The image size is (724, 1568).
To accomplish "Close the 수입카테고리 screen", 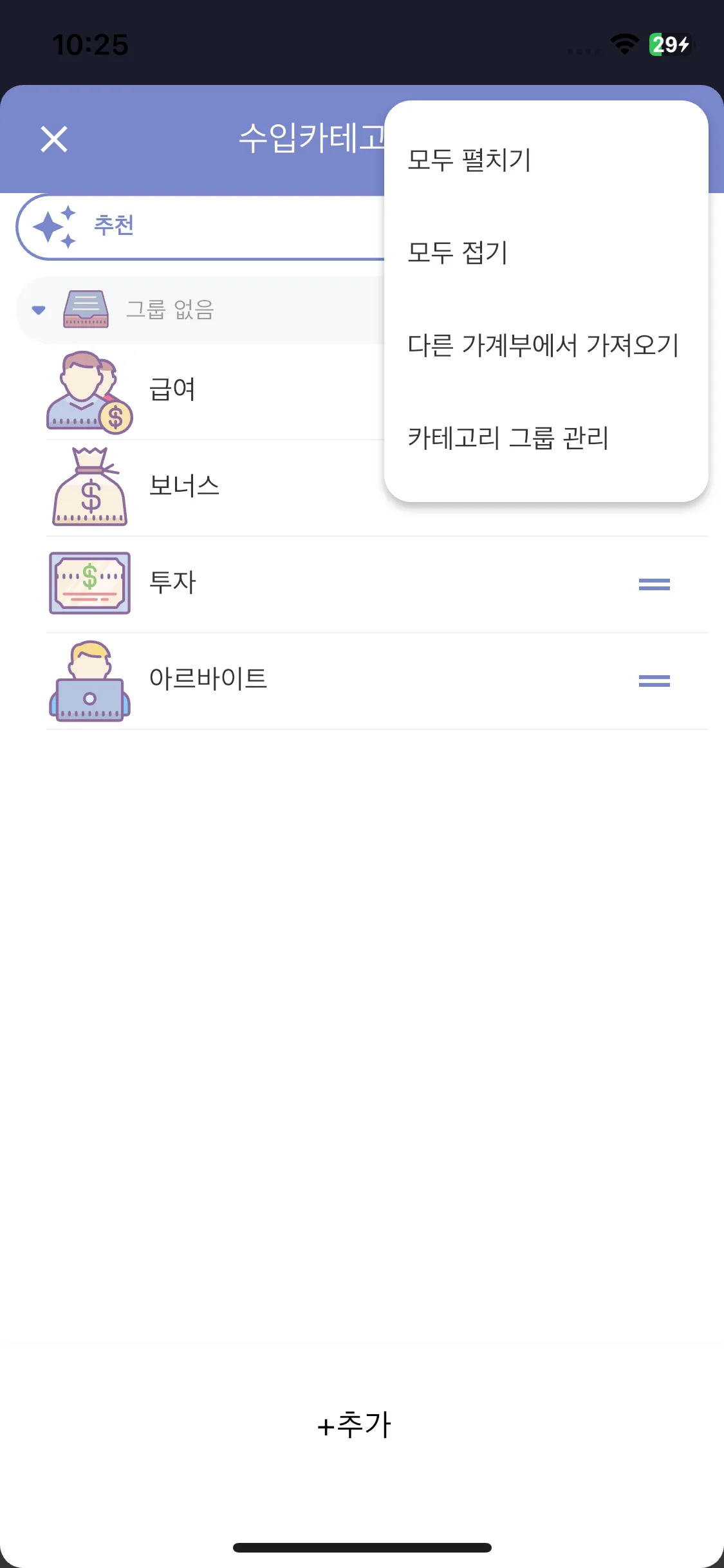I will (x=54, y=139).
